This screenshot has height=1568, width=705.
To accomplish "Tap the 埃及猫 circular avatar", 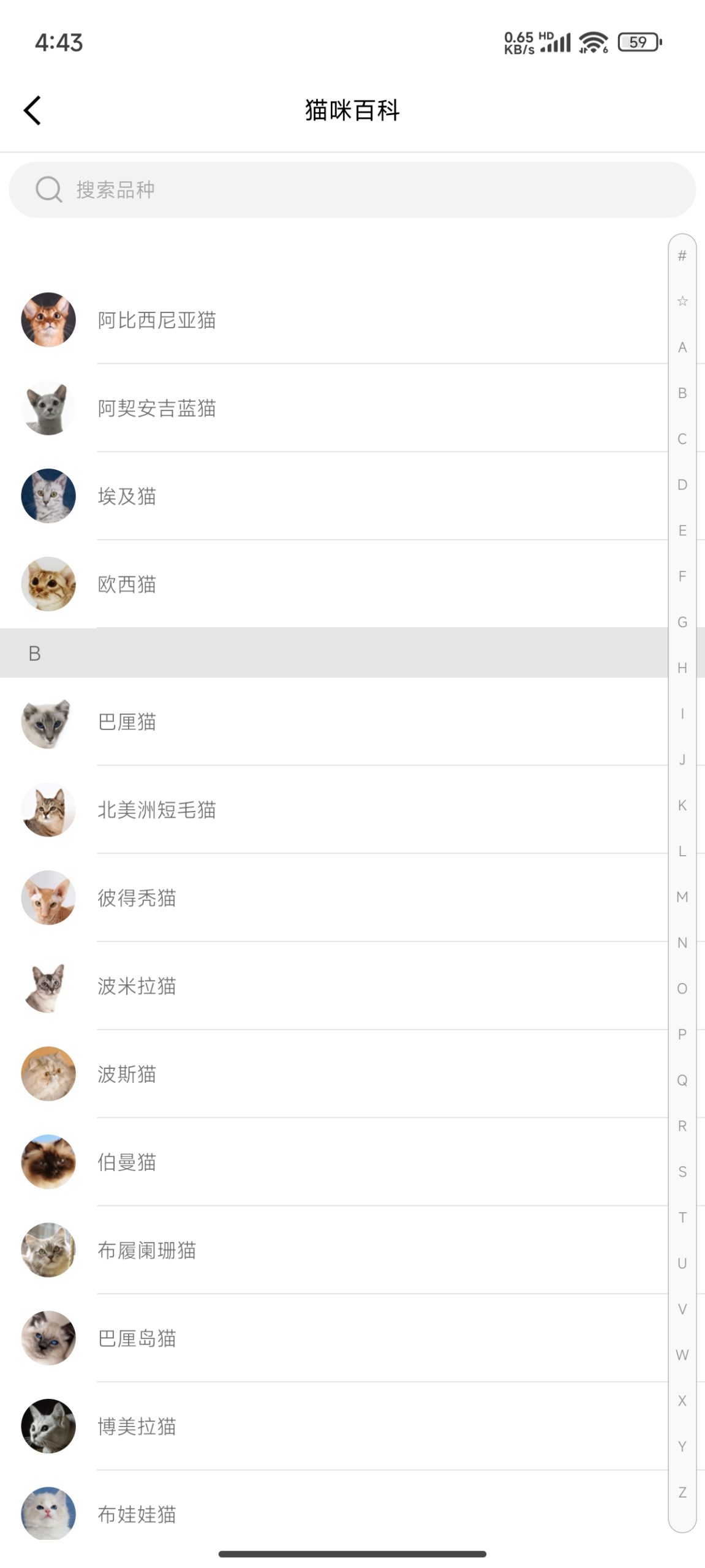I will pyautogui.click(x=48, y=496).
